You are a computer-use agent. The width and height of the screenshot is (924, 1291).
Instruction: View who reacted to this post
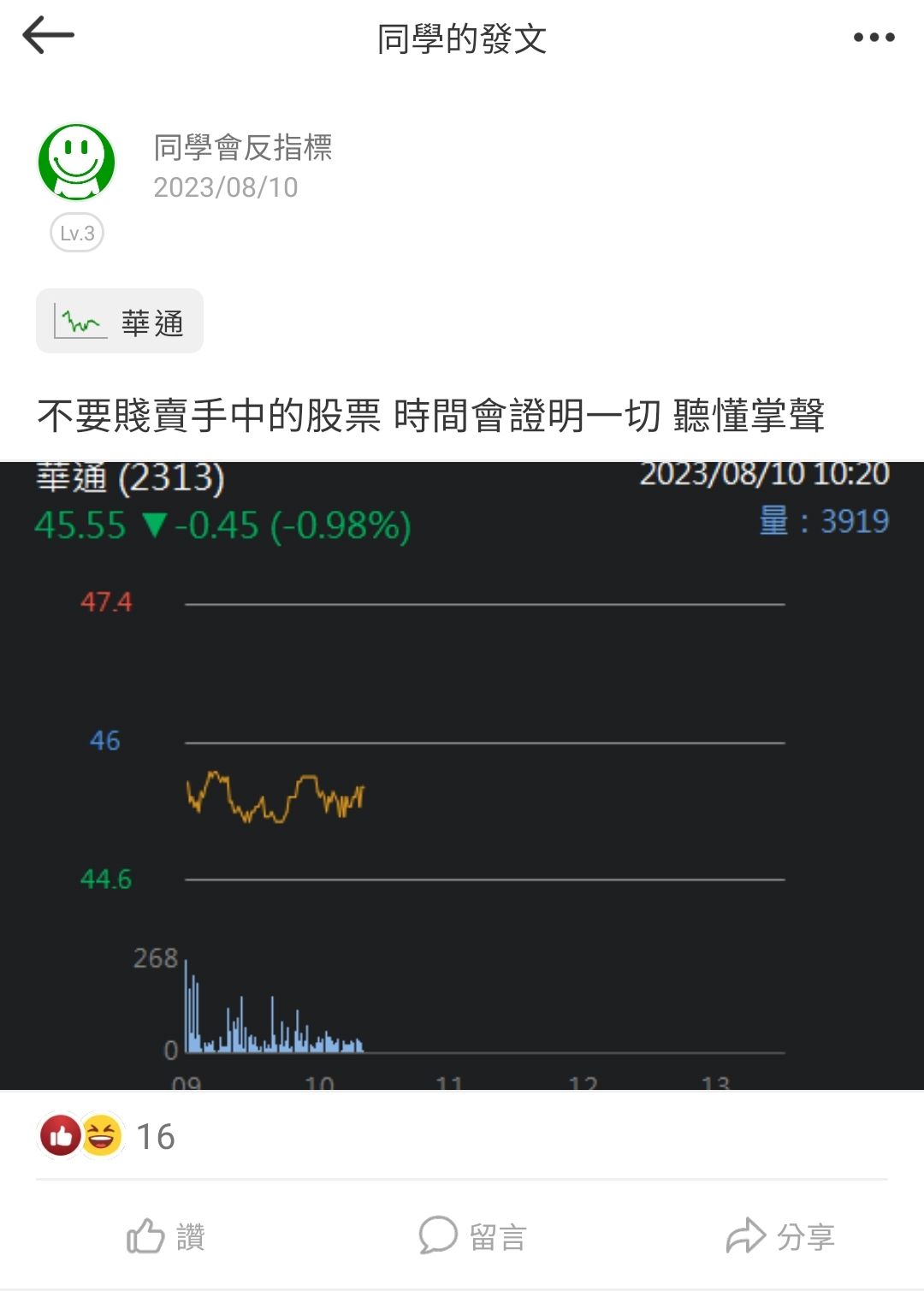pos(108,1136)
